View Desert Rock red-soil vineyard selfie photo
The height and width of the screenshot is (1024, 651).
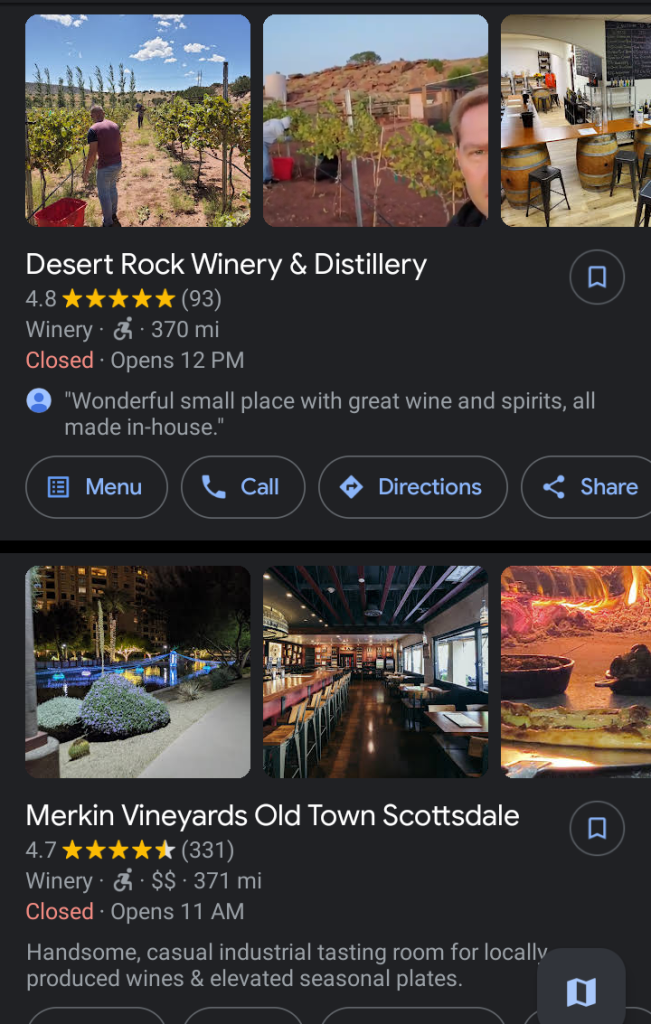(x=375, y=120)
